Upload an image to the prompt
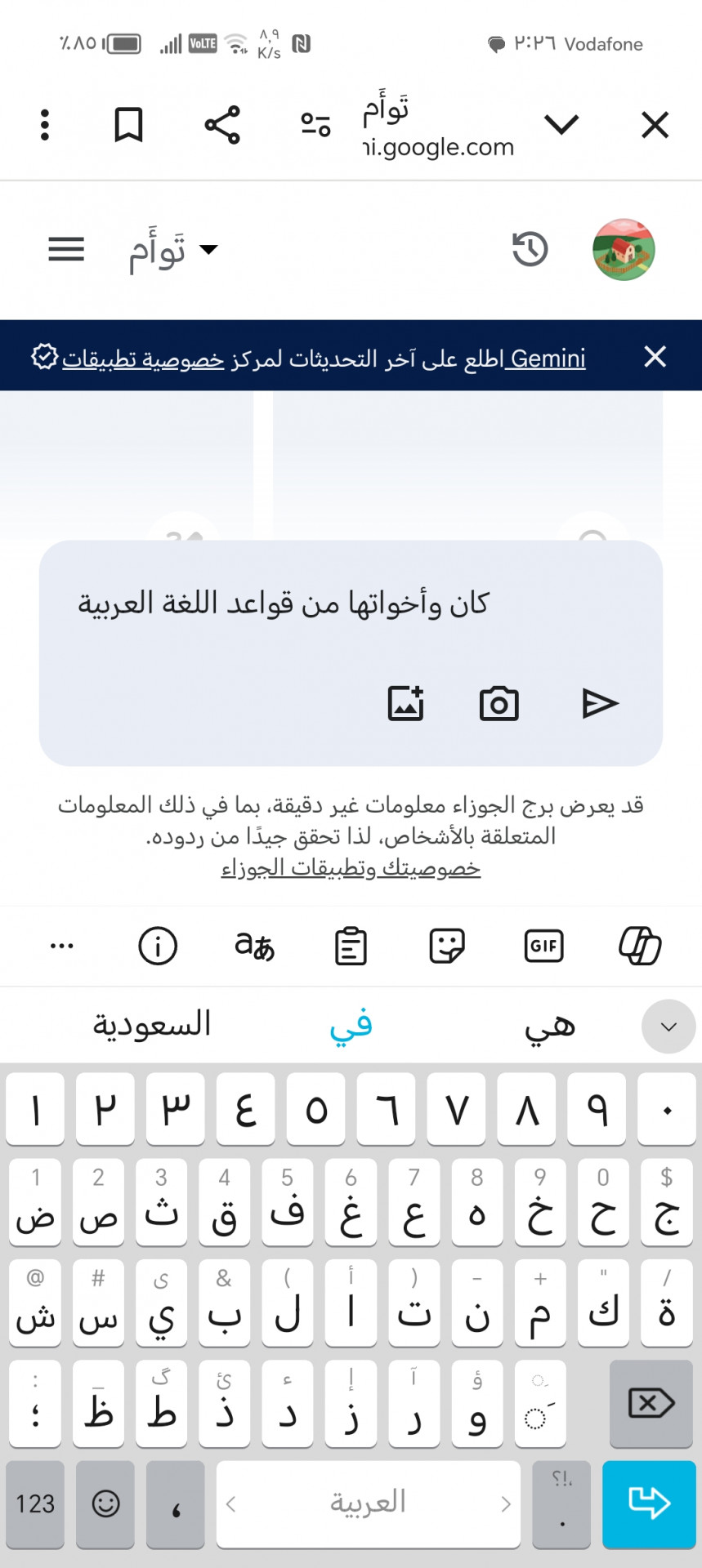Viewport: 702px width, 1568px height. tap(405, 703)
